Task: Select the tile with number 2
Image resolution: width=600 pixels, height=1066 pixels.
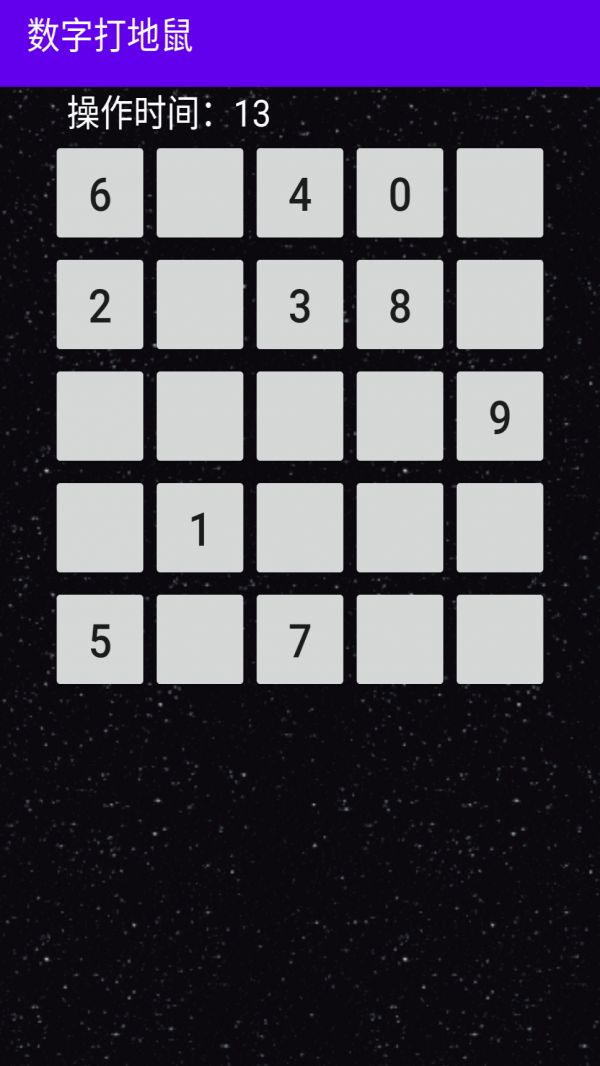Action: pos(100,305)
